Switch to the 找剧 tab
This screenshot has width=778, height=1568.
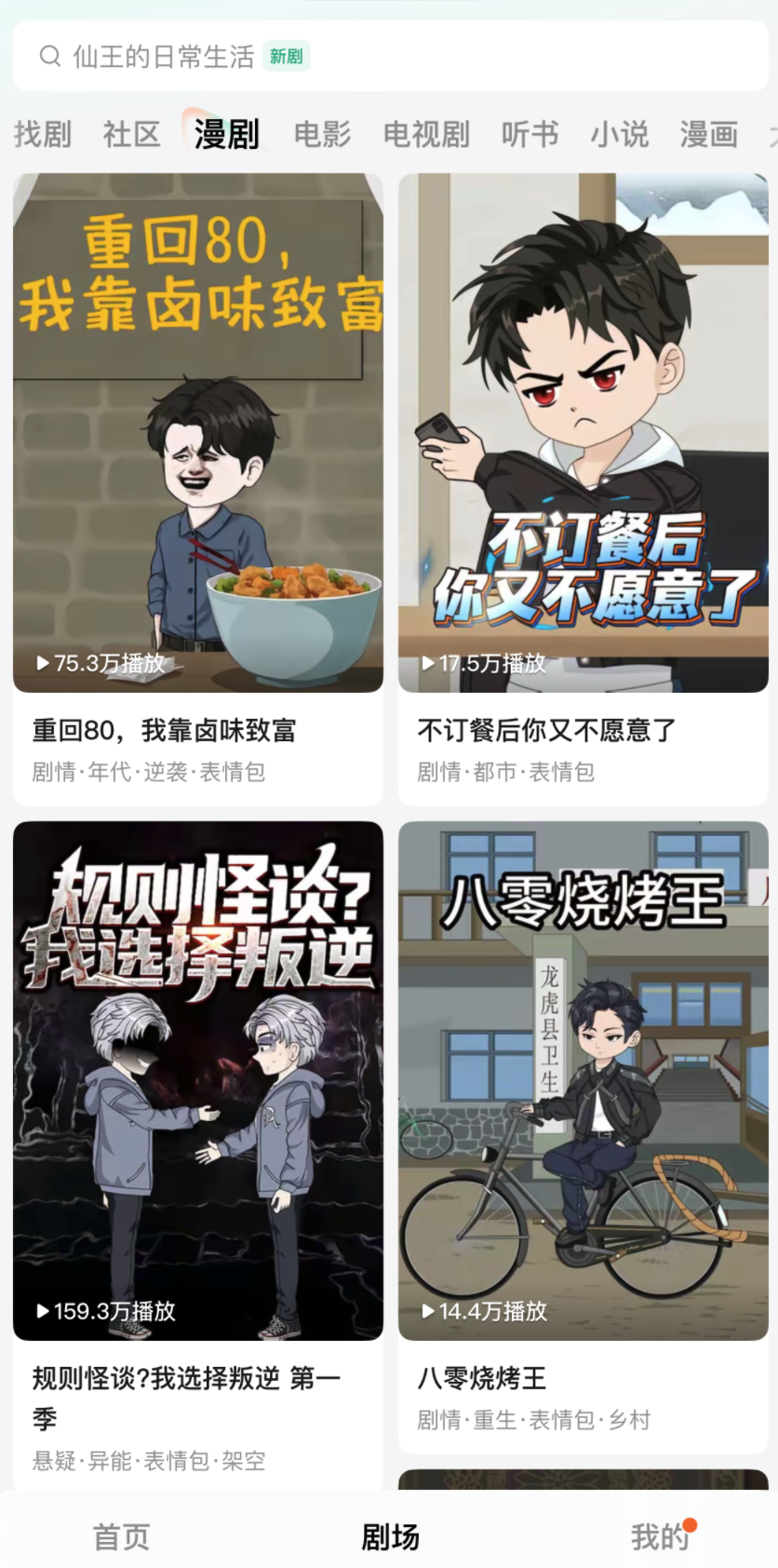click(43, 134)
